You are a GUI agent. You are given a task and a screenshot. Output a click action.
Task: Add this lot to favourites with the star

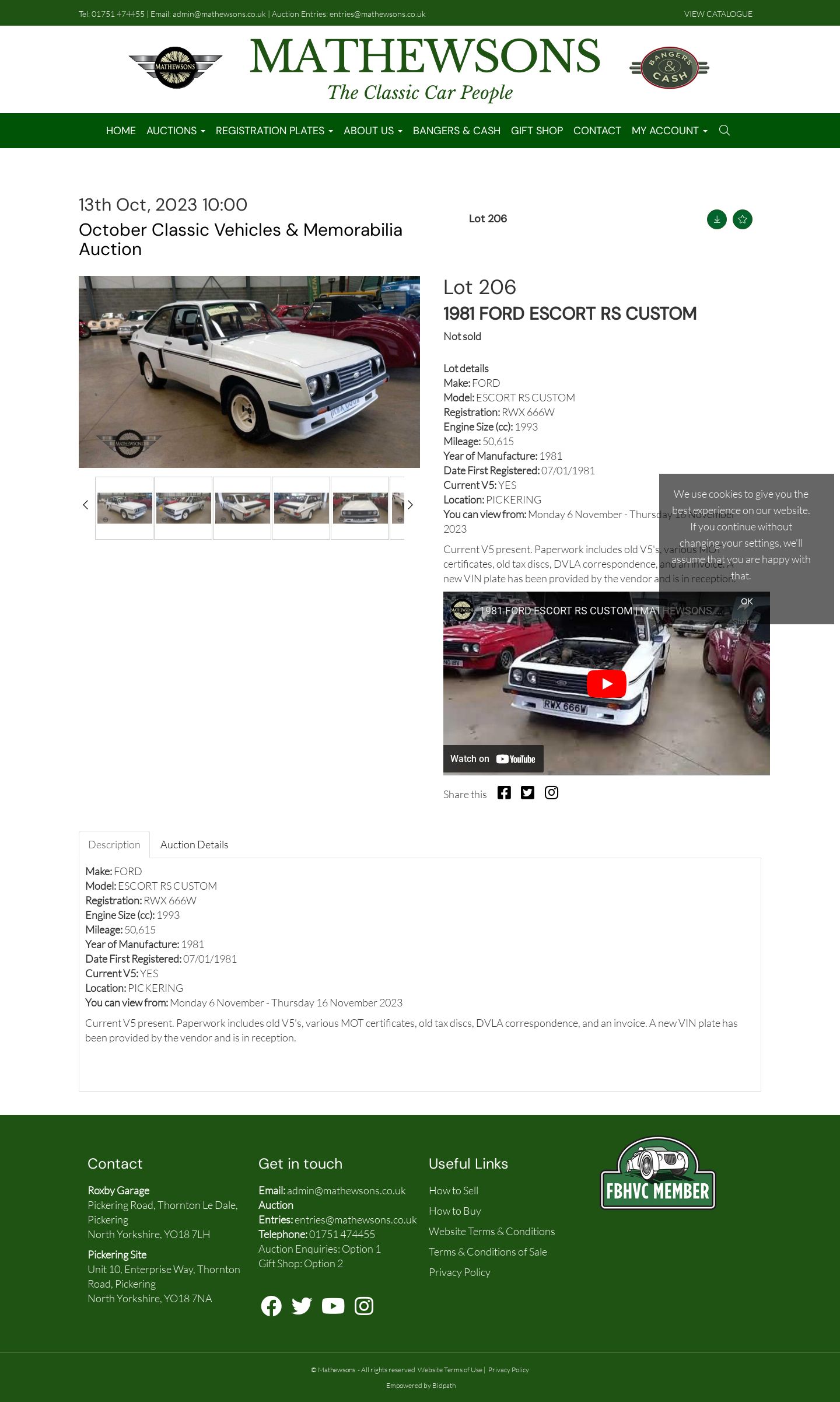point(743,219)
